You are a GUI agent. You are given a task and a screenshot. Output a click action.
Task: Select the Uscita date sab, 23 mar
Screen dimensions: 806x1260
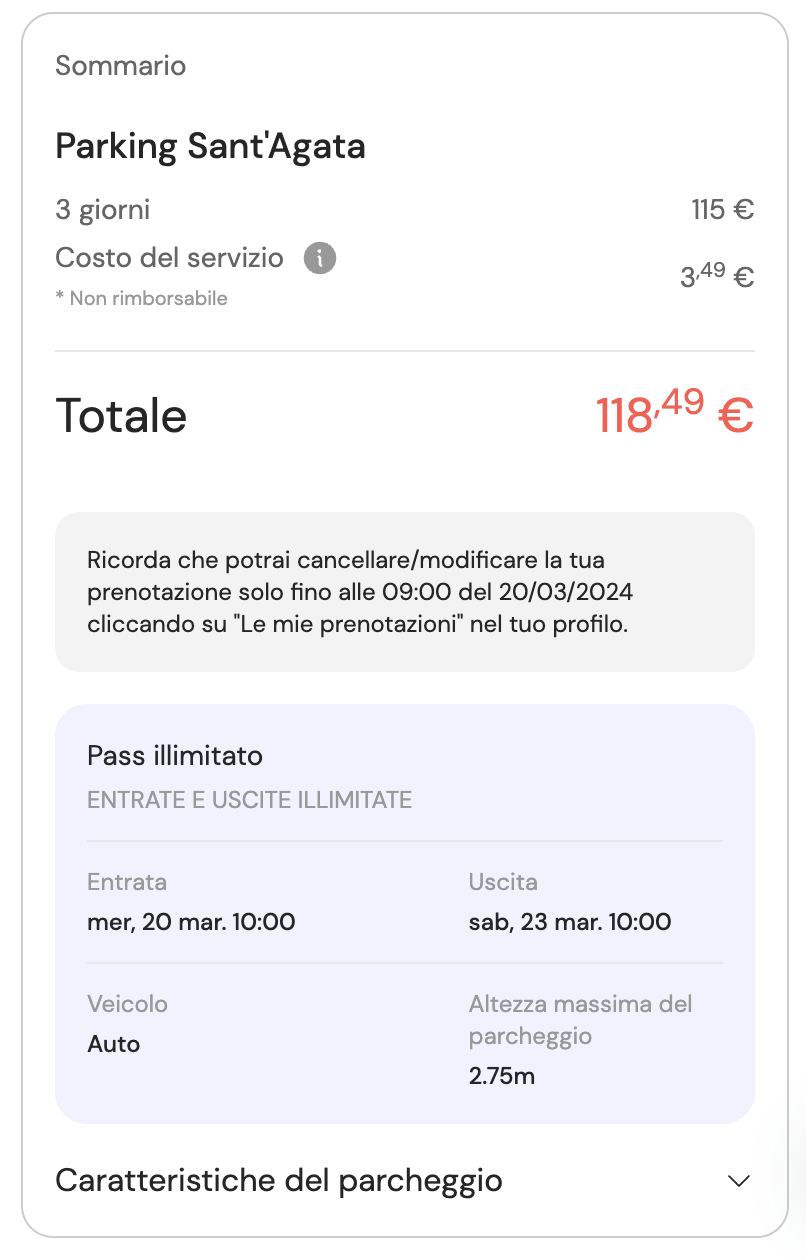click(569, 921)
